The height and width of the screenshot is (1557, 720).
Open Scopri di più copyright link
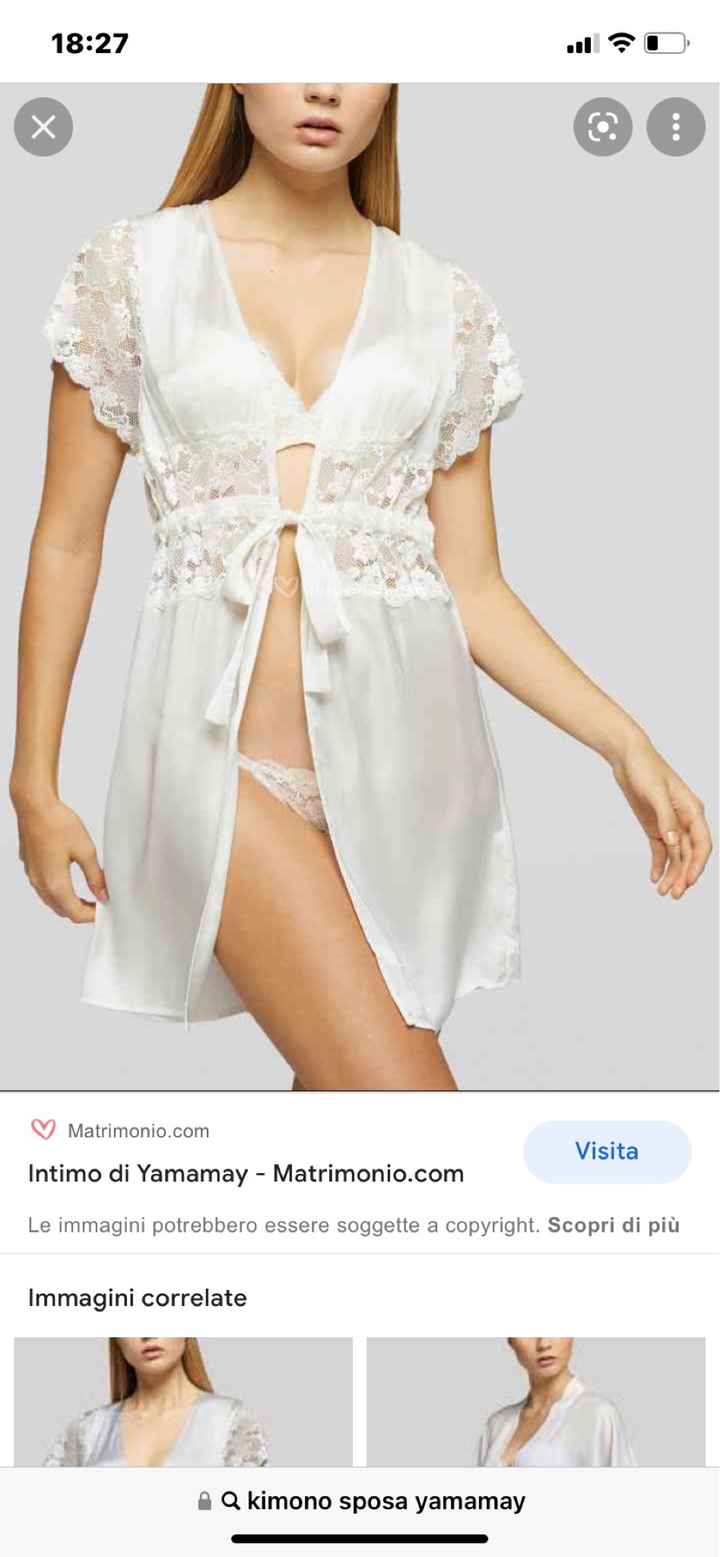coord(613,1225)
